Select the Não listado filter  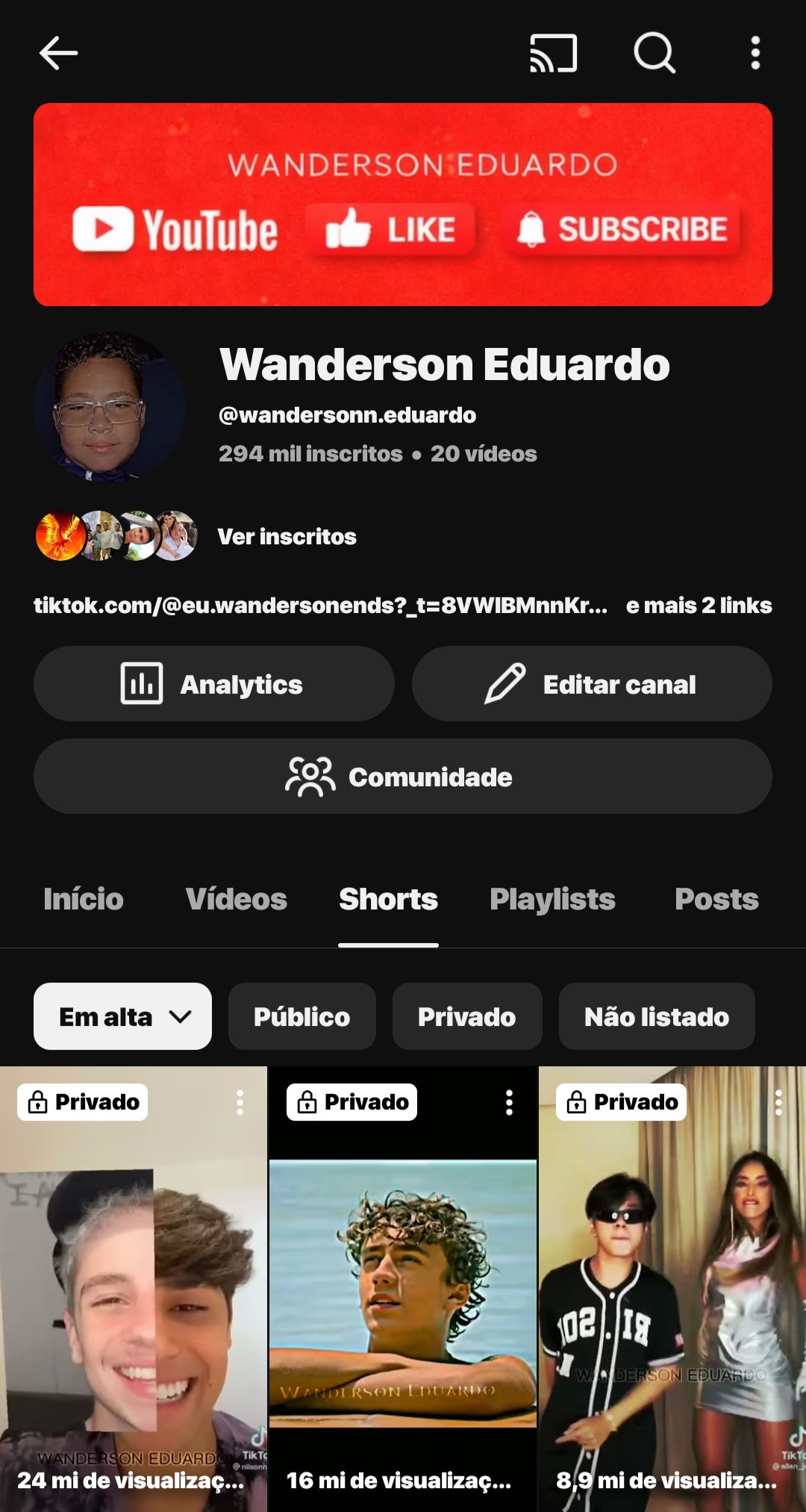[656, 1016]
